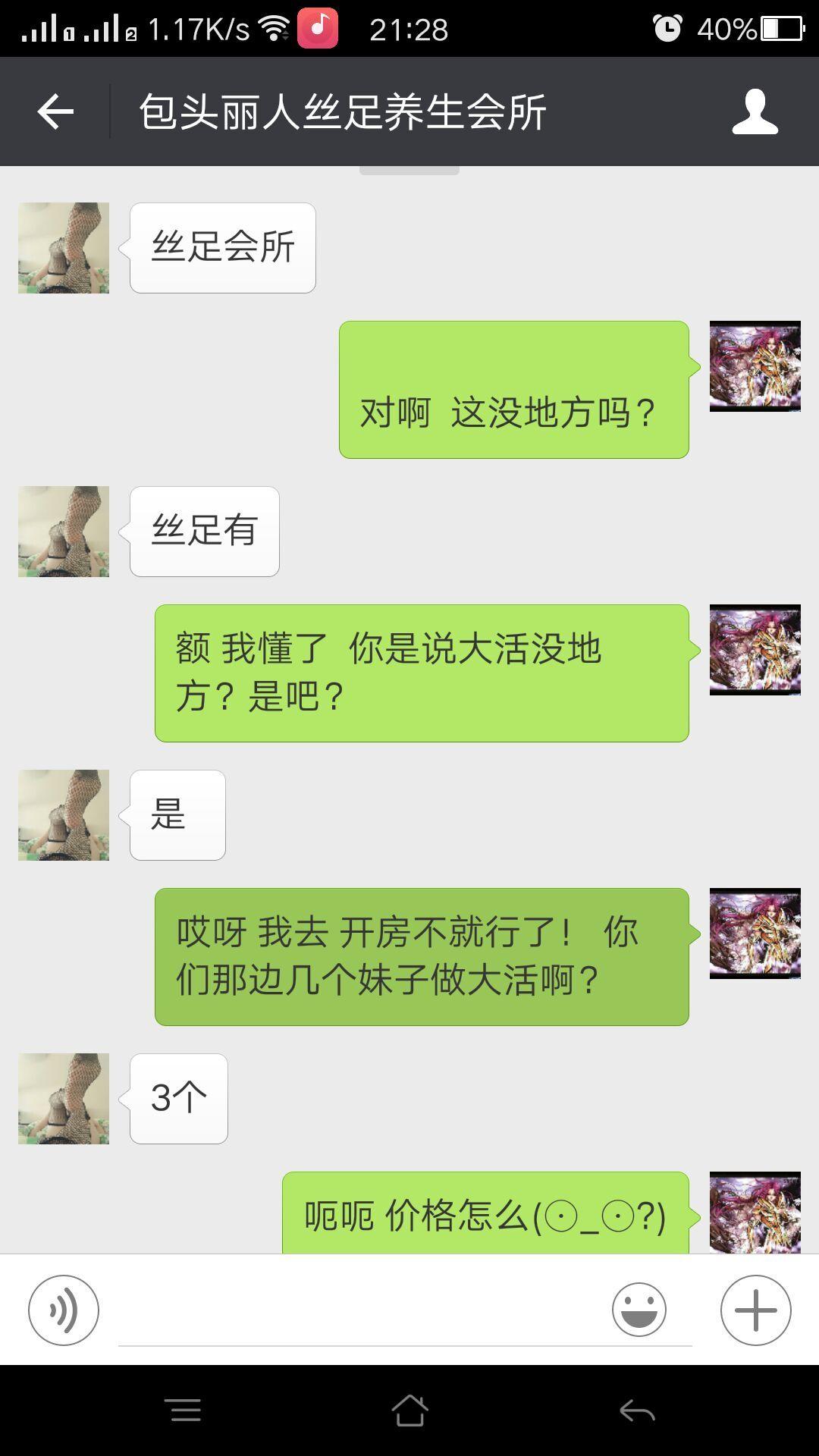Switch to voice message input
819x1456 pixels.
pyautogui.click(x=64, y=1310)
